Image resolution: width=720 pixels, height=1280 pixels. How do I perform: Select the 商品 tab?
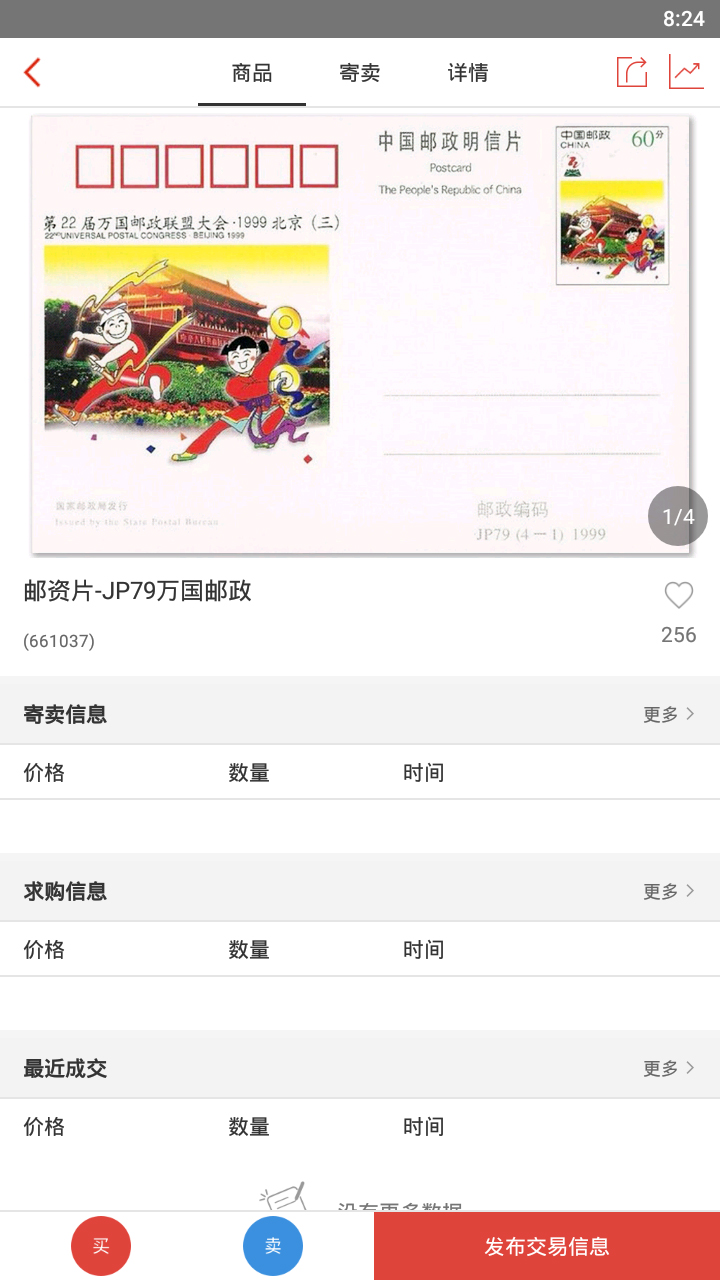pos(252,73)
